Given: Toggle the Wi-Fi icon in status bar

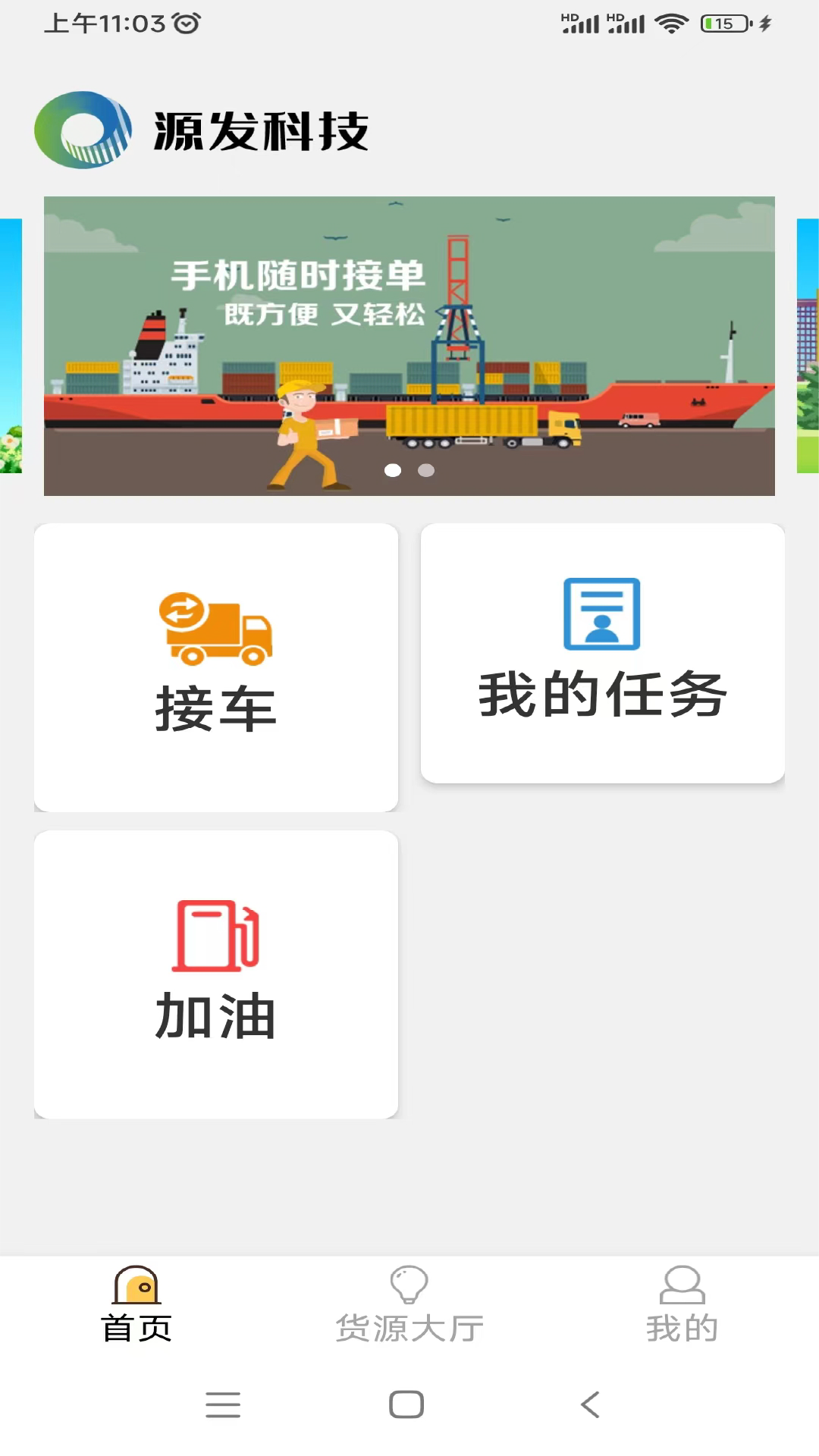Looking at the screenshot, I should (x=671, y=21).
